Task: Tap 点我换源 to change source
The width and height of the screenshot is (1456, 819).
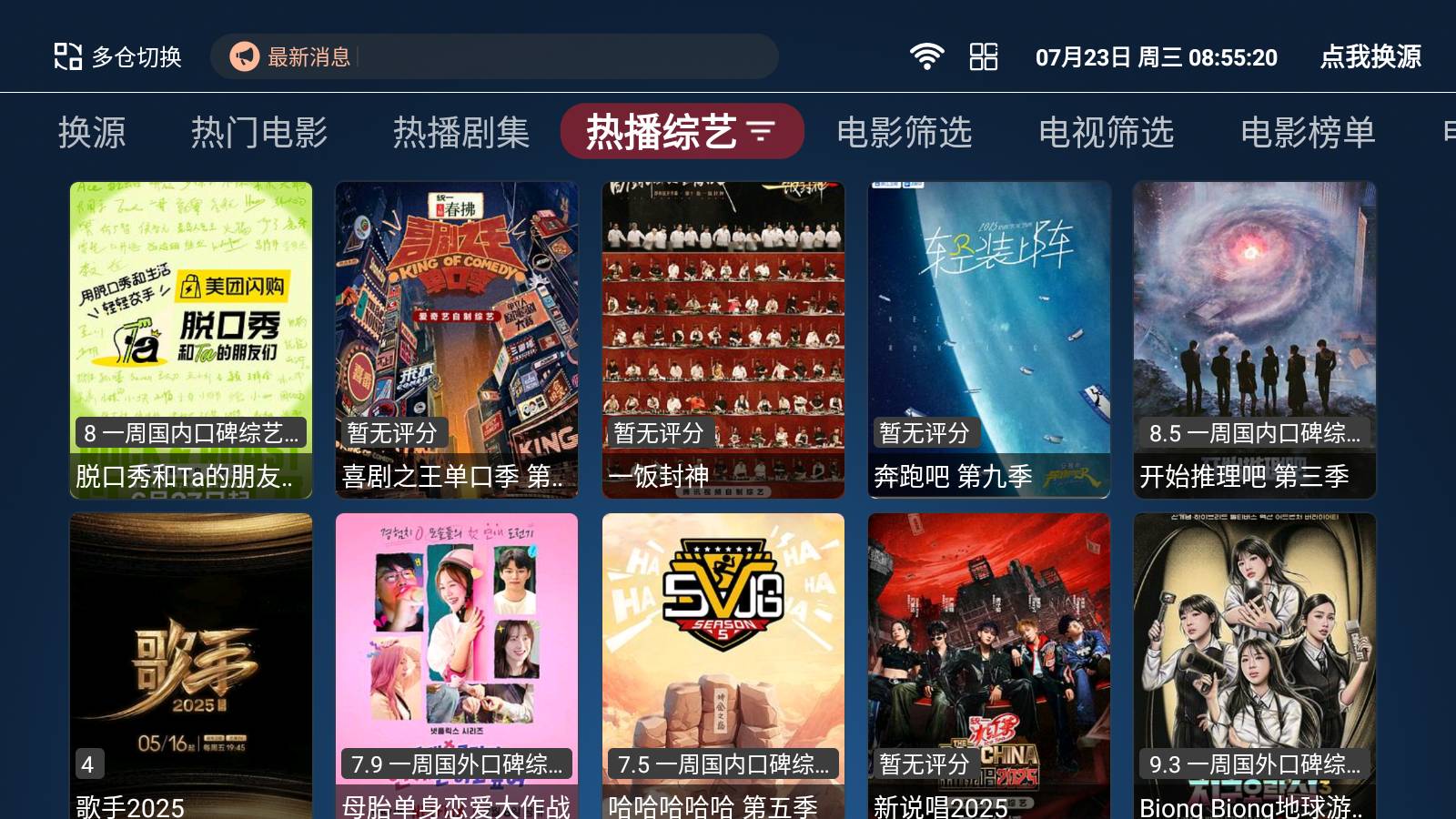Action: pos(1370,57)
